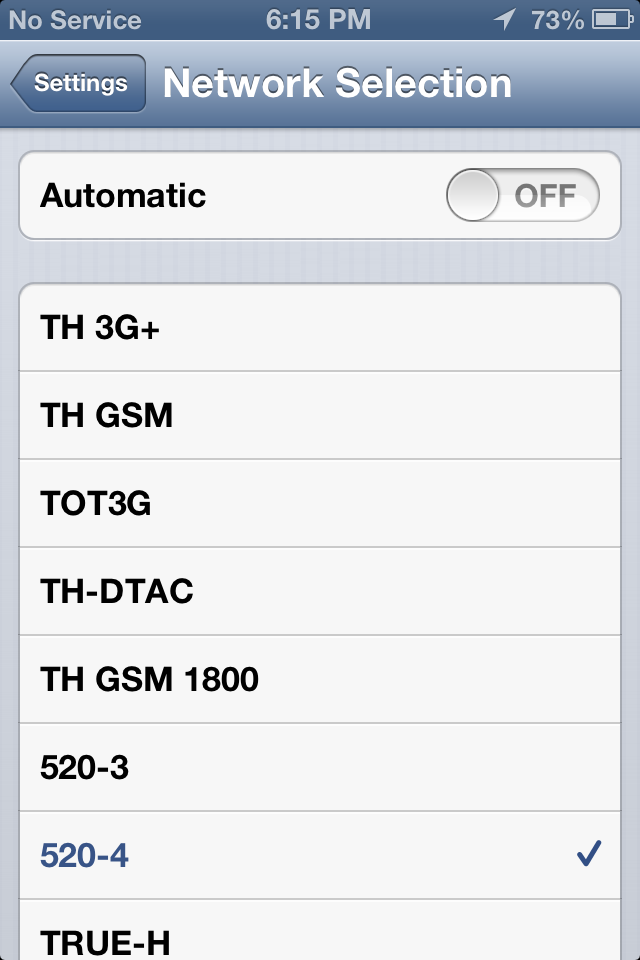This screenshot has height=960, width=640.
Task: Turn on Automatic network selection
Action: tap(522, 195)
